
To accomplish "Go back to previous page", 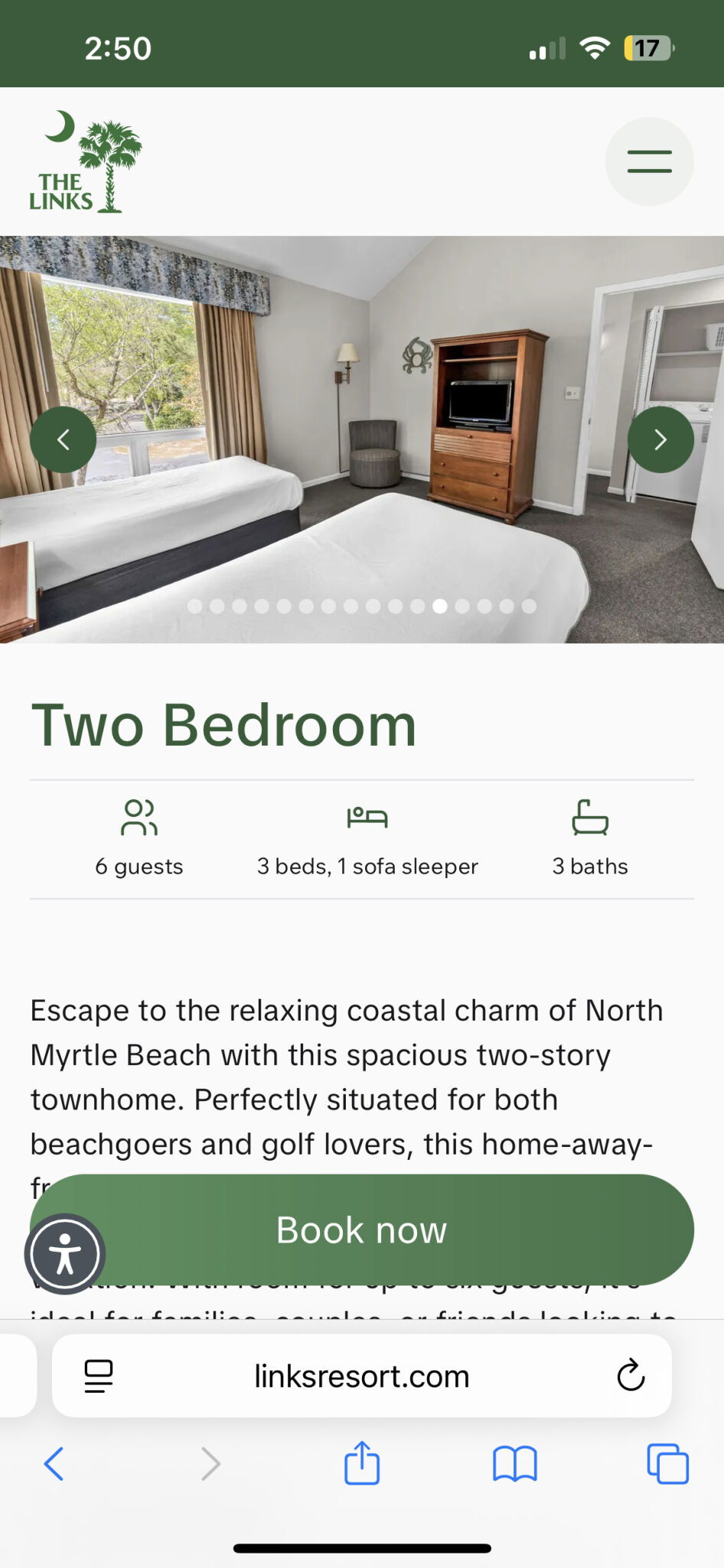I will pyautogui.click(x=54, y=1464).
